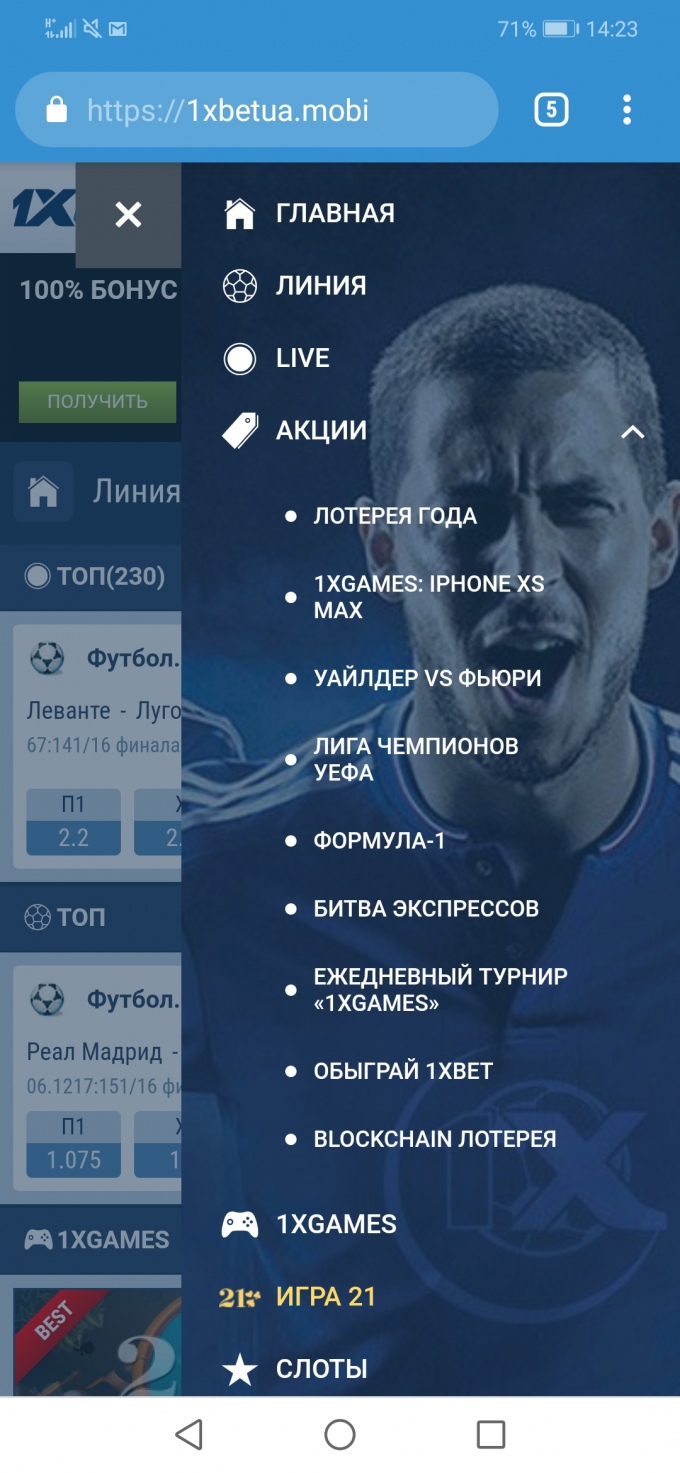Image resolution: width=680 pixels, height=1473 pixels.
Task: Open Лотерея года promotion
Action: pos(394,516)
